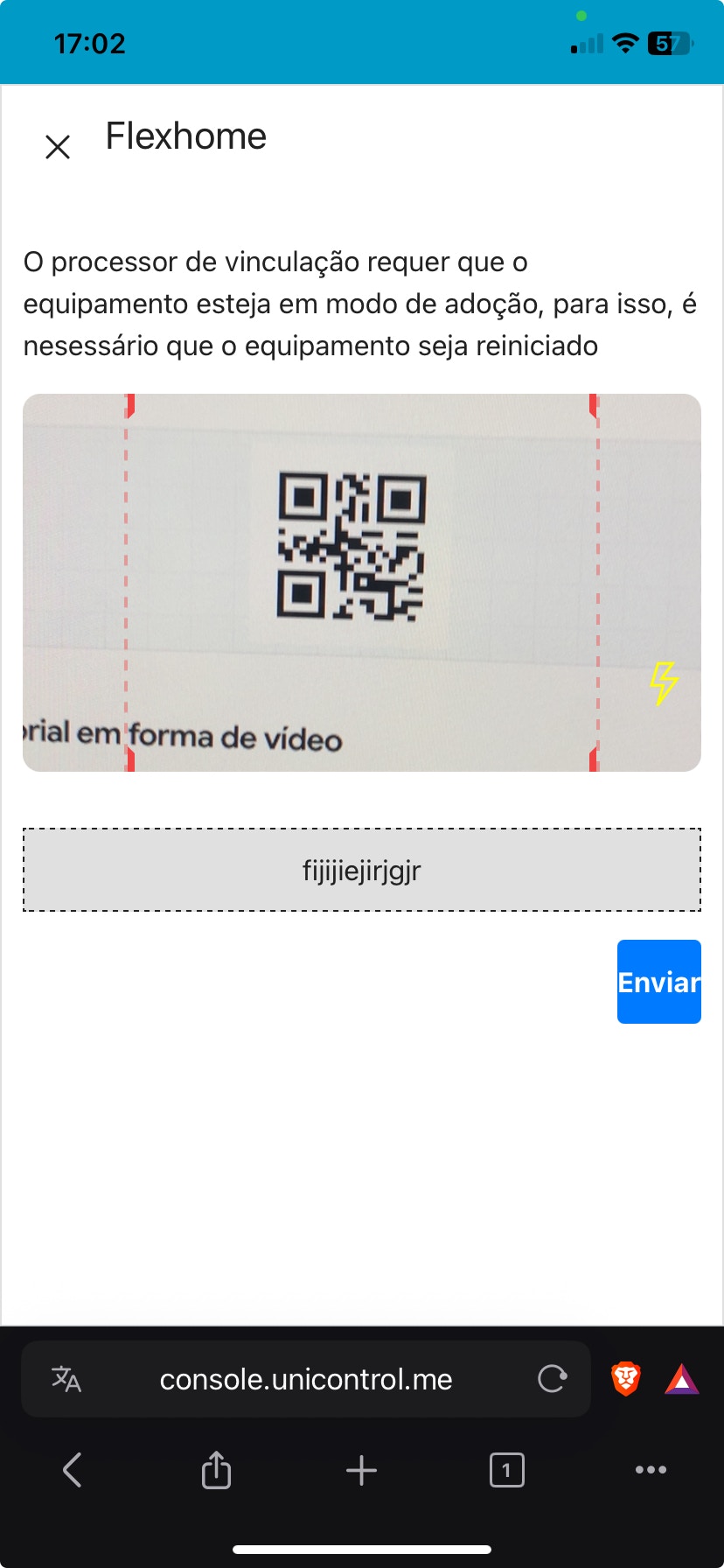Screen dimensions: 724x1568
Task: Share this page
Action: pyautogui.click(x=216, y=1470)
